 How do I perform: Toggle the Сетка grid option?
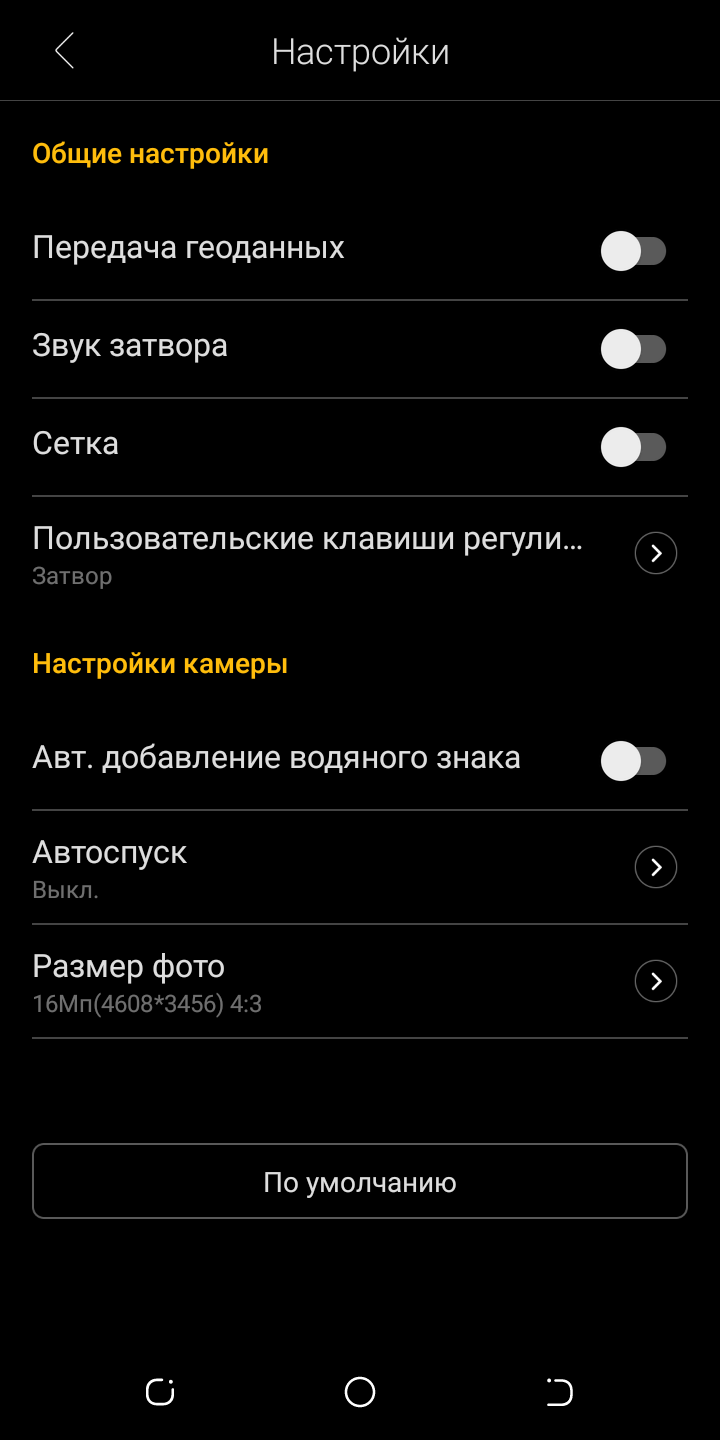point(633,447)
